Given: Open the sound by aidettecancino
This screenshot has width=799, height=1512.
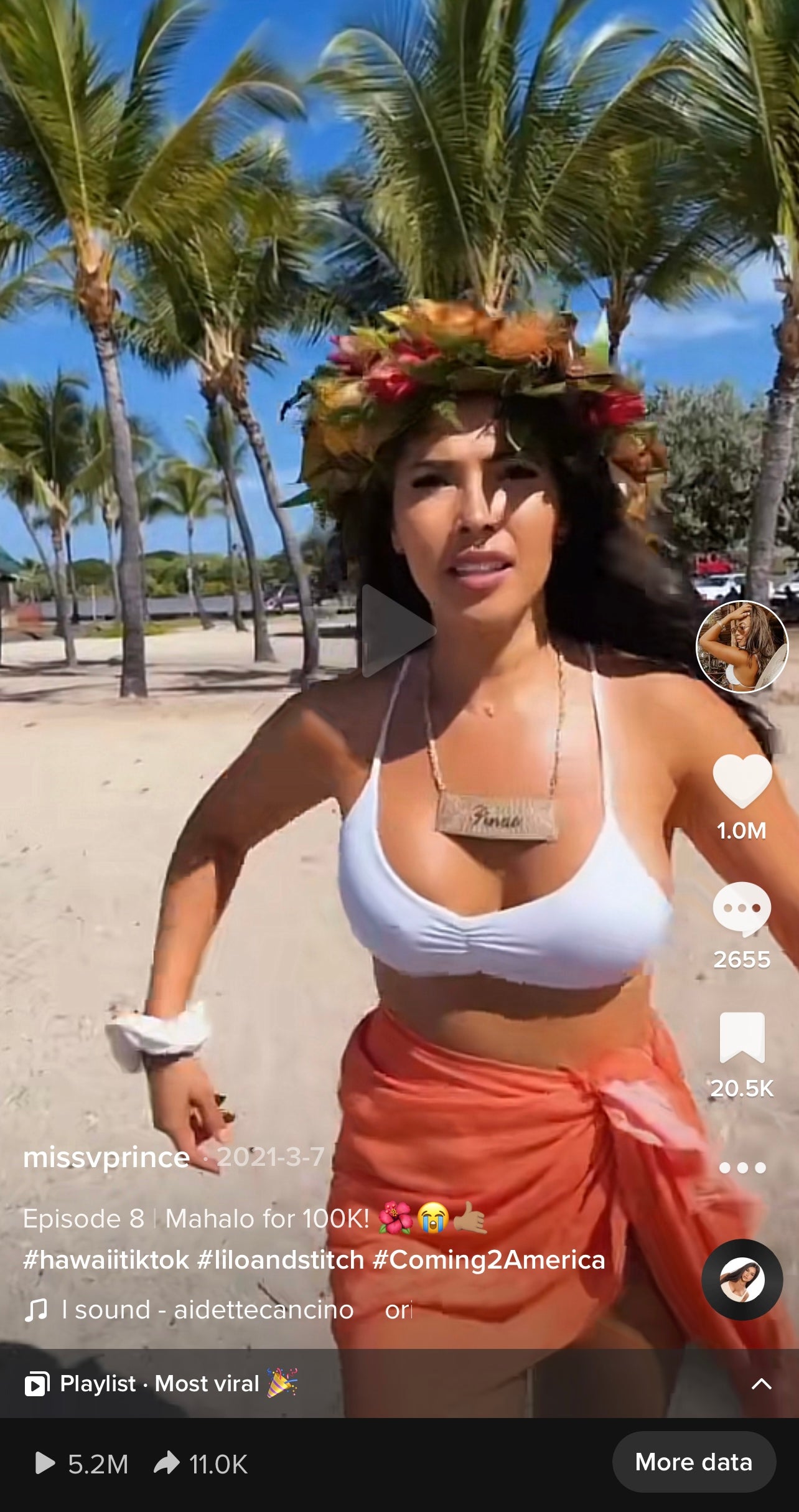Looking at the screenshot, I should click(x=207, y=1310).
